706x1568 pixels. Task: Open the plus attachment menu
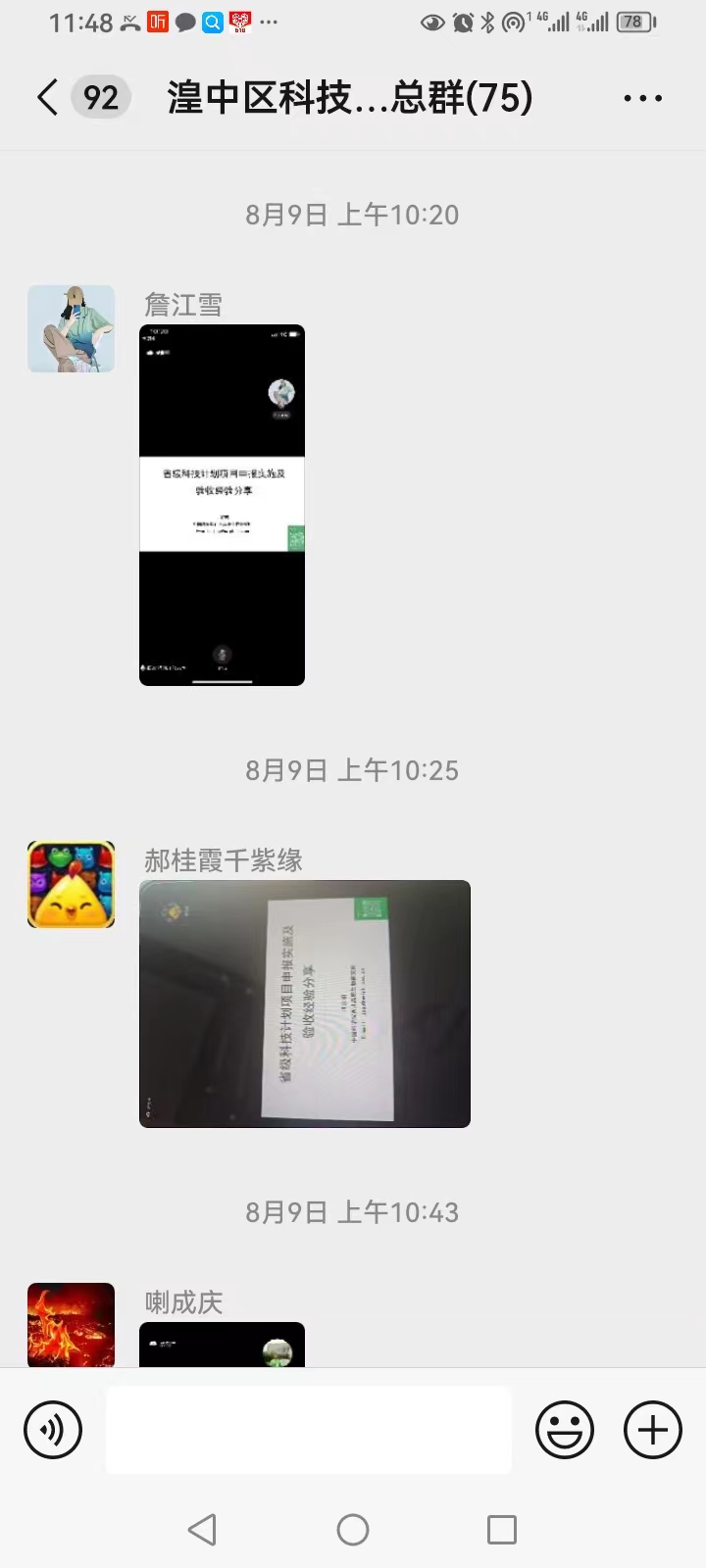pyautogui.click(x=653, y=1430)
